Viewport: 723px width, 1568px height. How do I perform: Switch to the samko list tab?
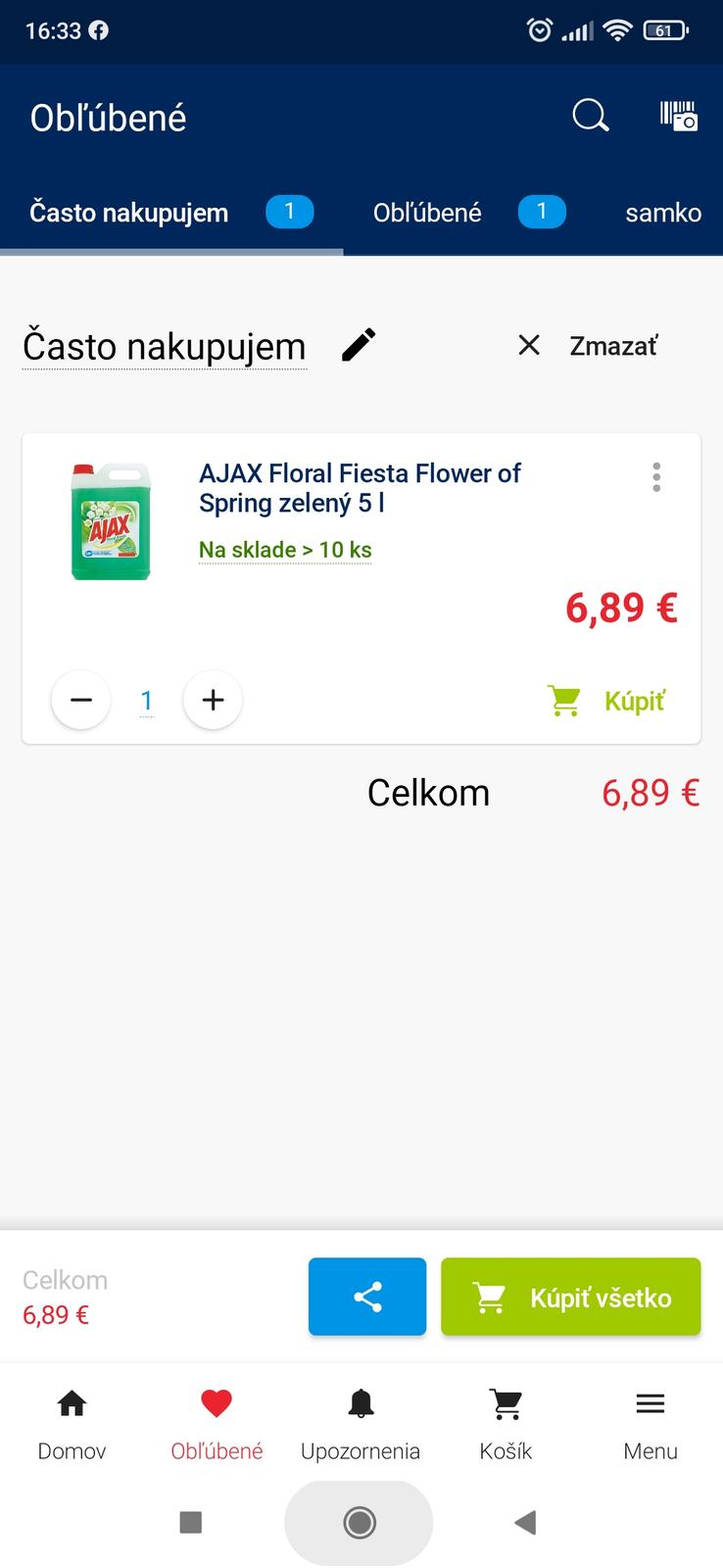coord(663,213)
